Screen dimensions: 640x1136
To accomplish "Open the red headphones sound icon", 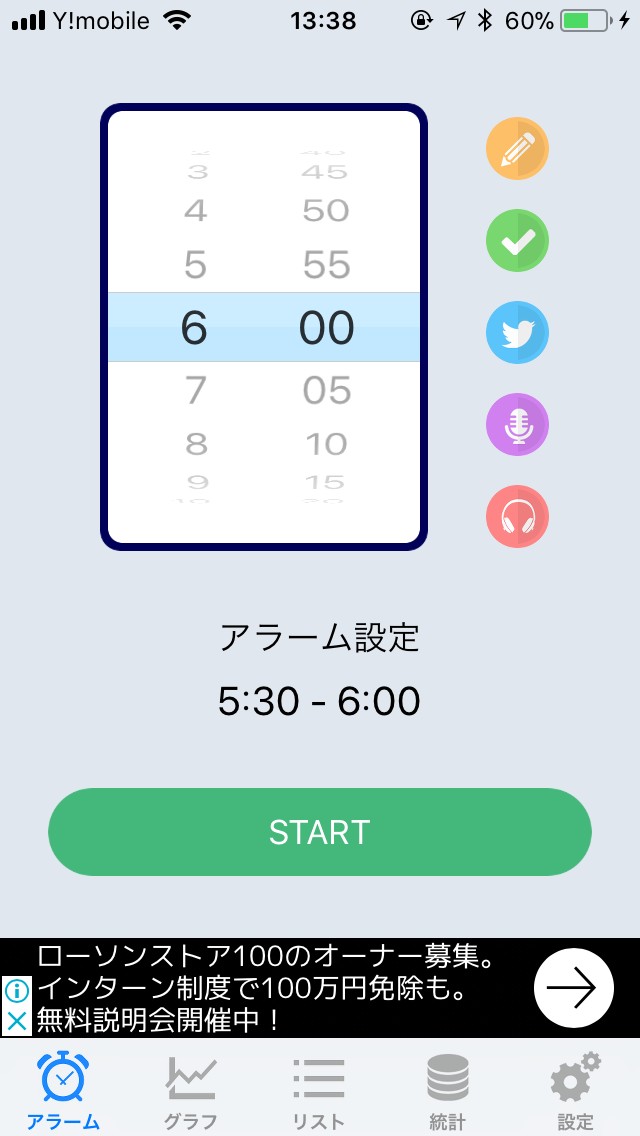I will point(517,517).
